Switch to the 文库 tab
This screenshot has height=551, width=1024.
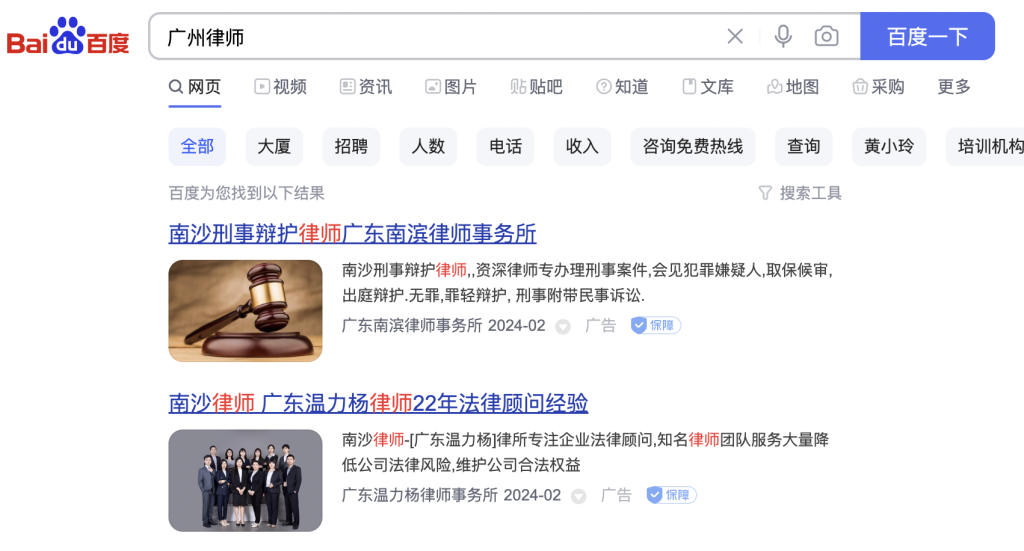[x=708, y=87]
